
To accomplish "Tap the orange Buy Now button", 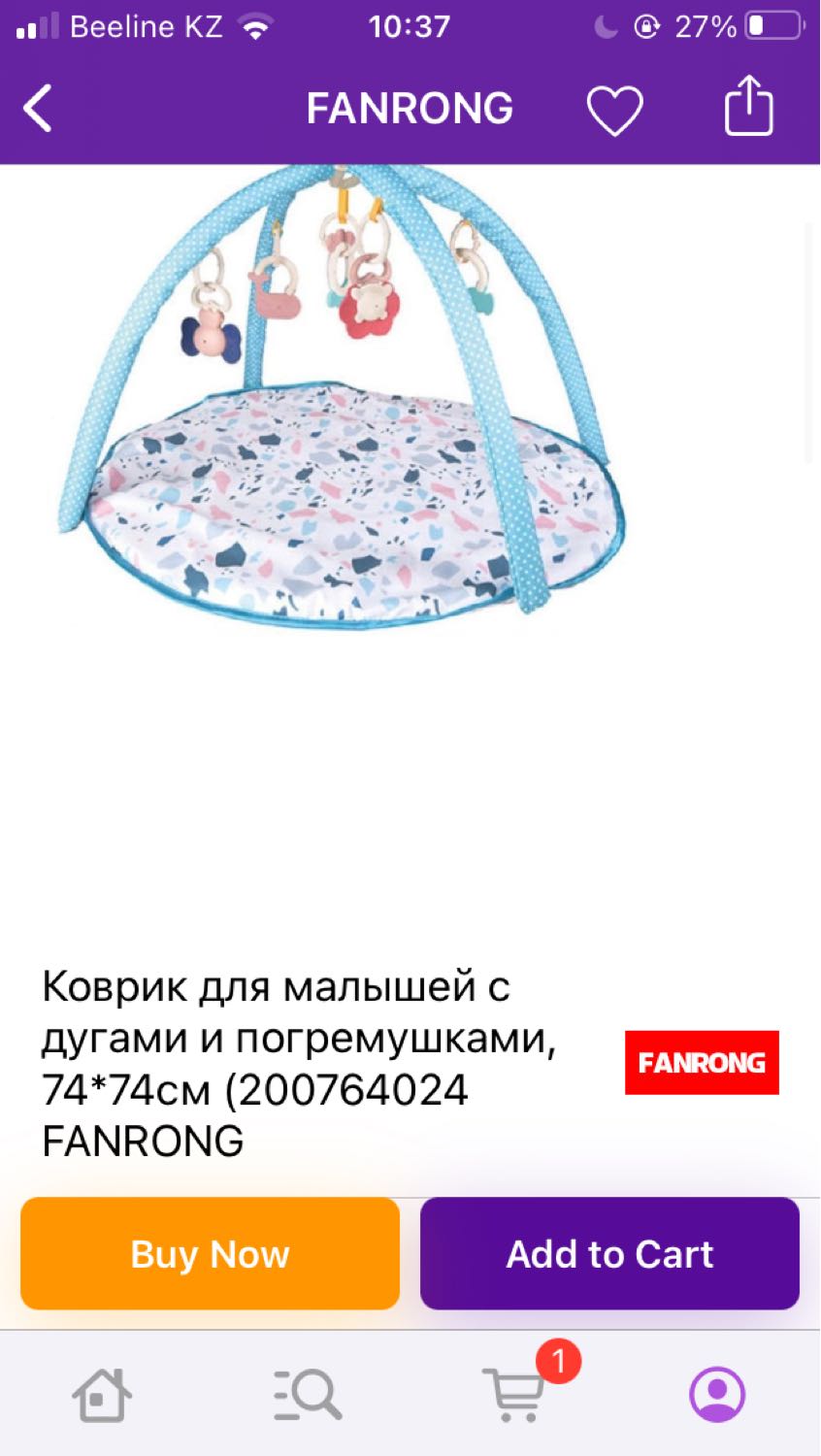I will [210, 1254].
